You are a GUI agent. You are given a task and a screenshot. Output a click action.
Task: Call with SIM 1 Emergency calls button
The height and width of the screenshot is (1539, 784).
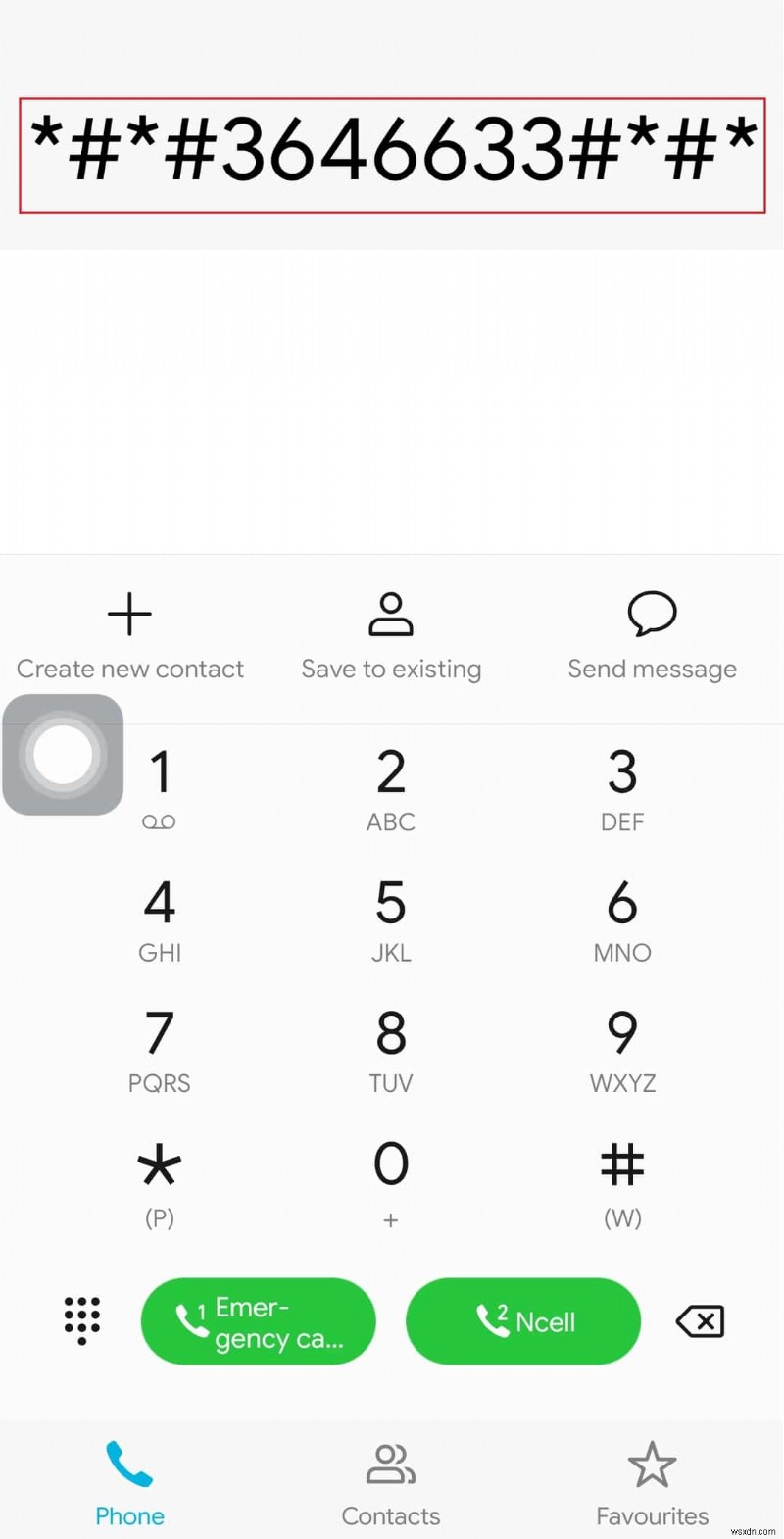click(x=258, y=1320)
